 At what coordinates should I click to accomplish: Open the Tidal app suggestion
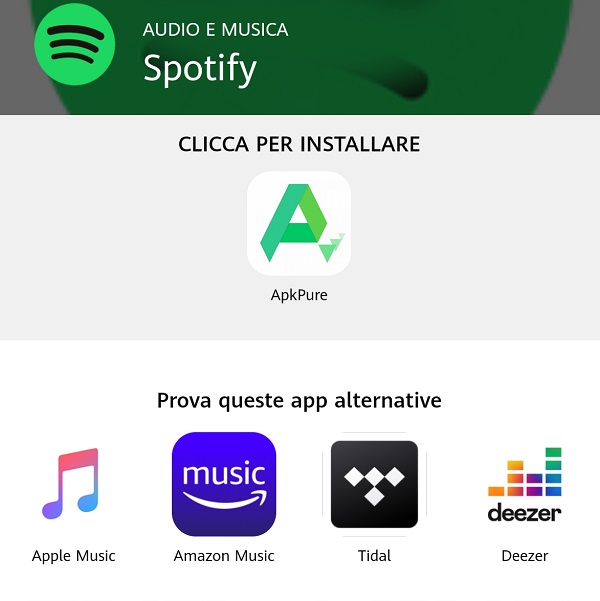tap(374, 485)
